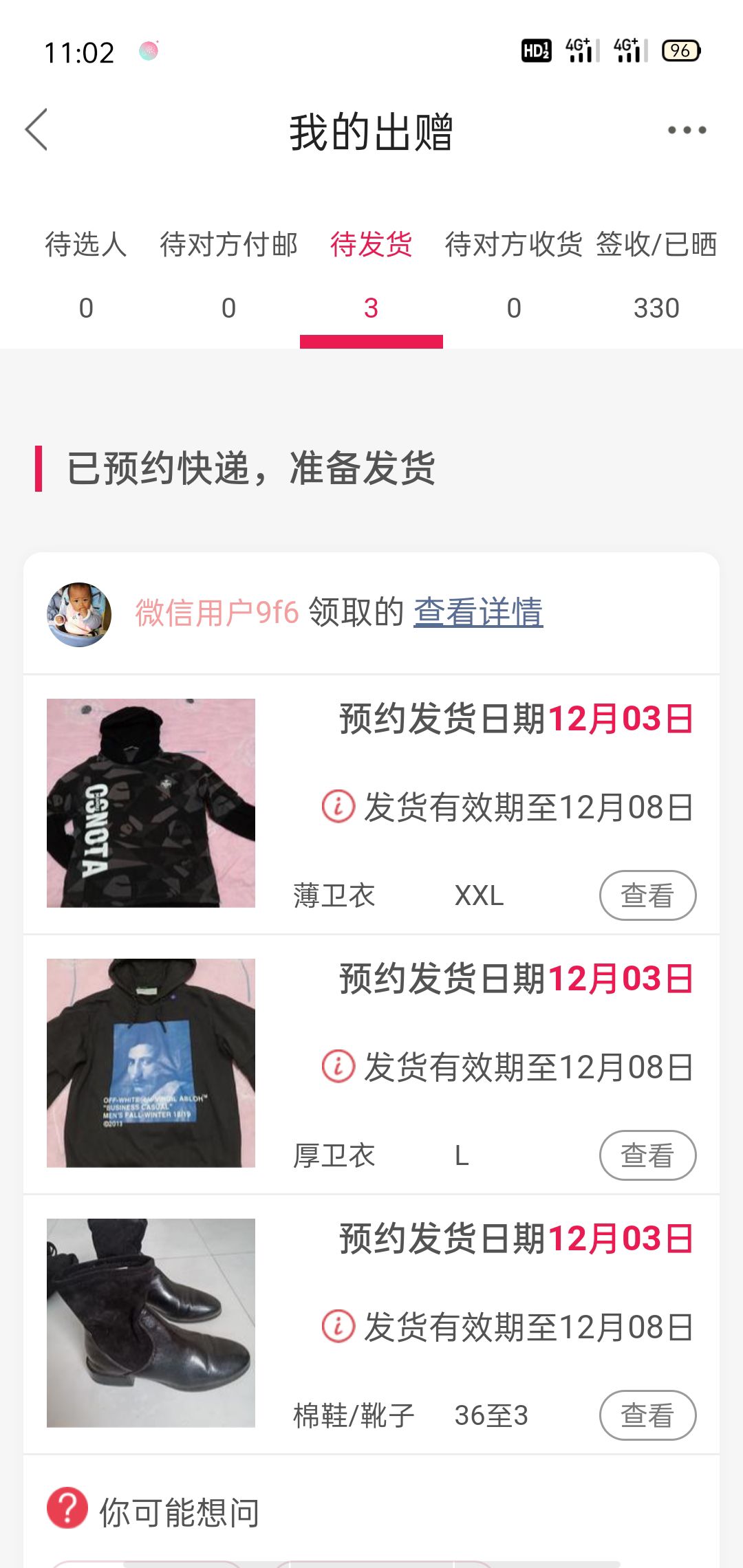Tap 查看 for the 棉鞋/靴子 item

[647, 1415]
